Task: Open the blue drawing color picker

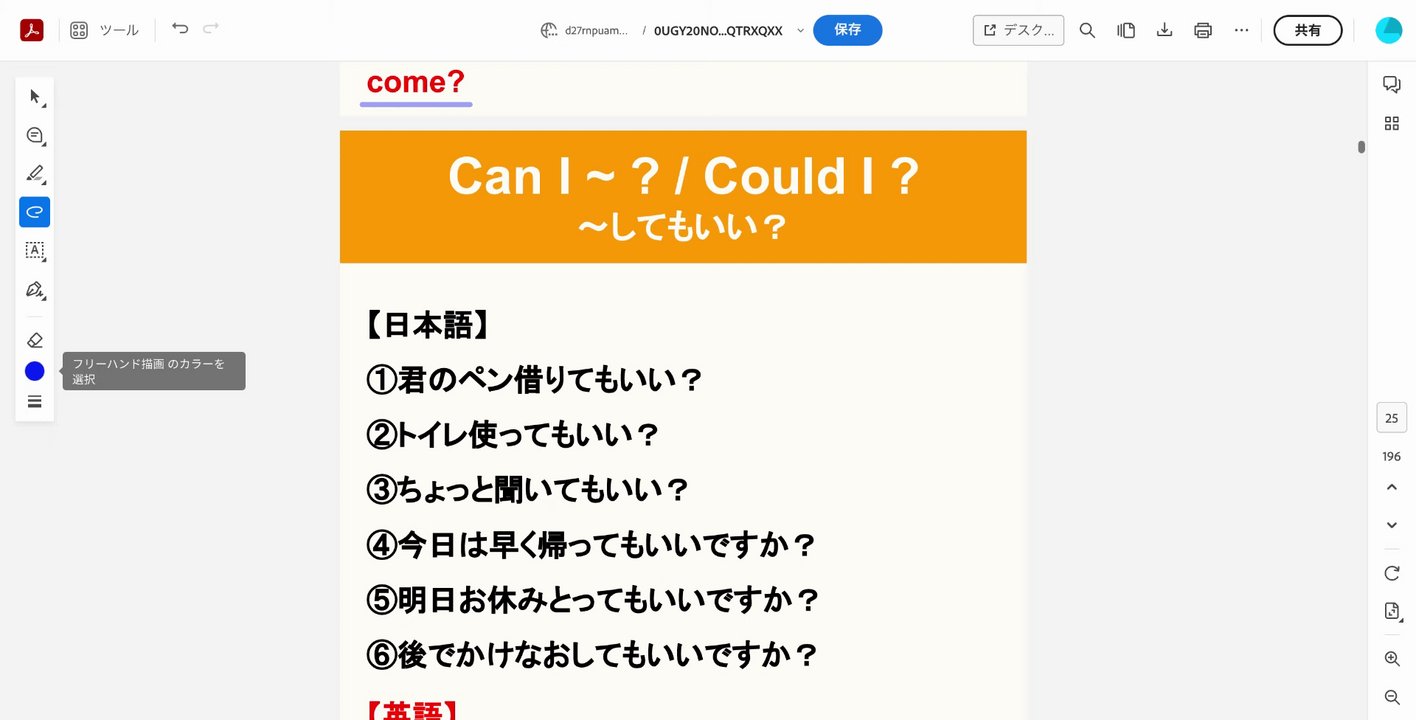Action: [x=35, y=371]
